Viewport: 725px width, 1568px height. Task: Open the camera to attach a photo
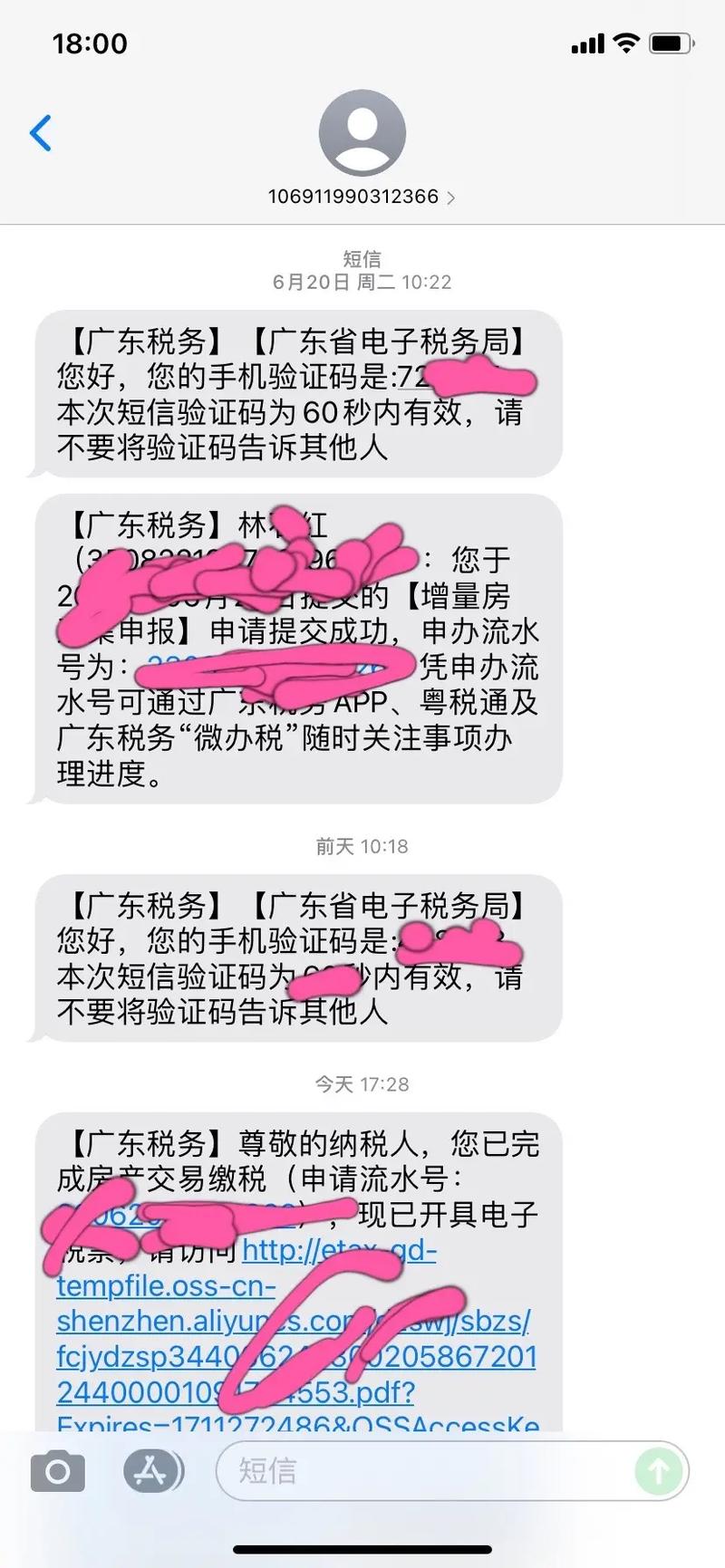(x=57, y=1472)
